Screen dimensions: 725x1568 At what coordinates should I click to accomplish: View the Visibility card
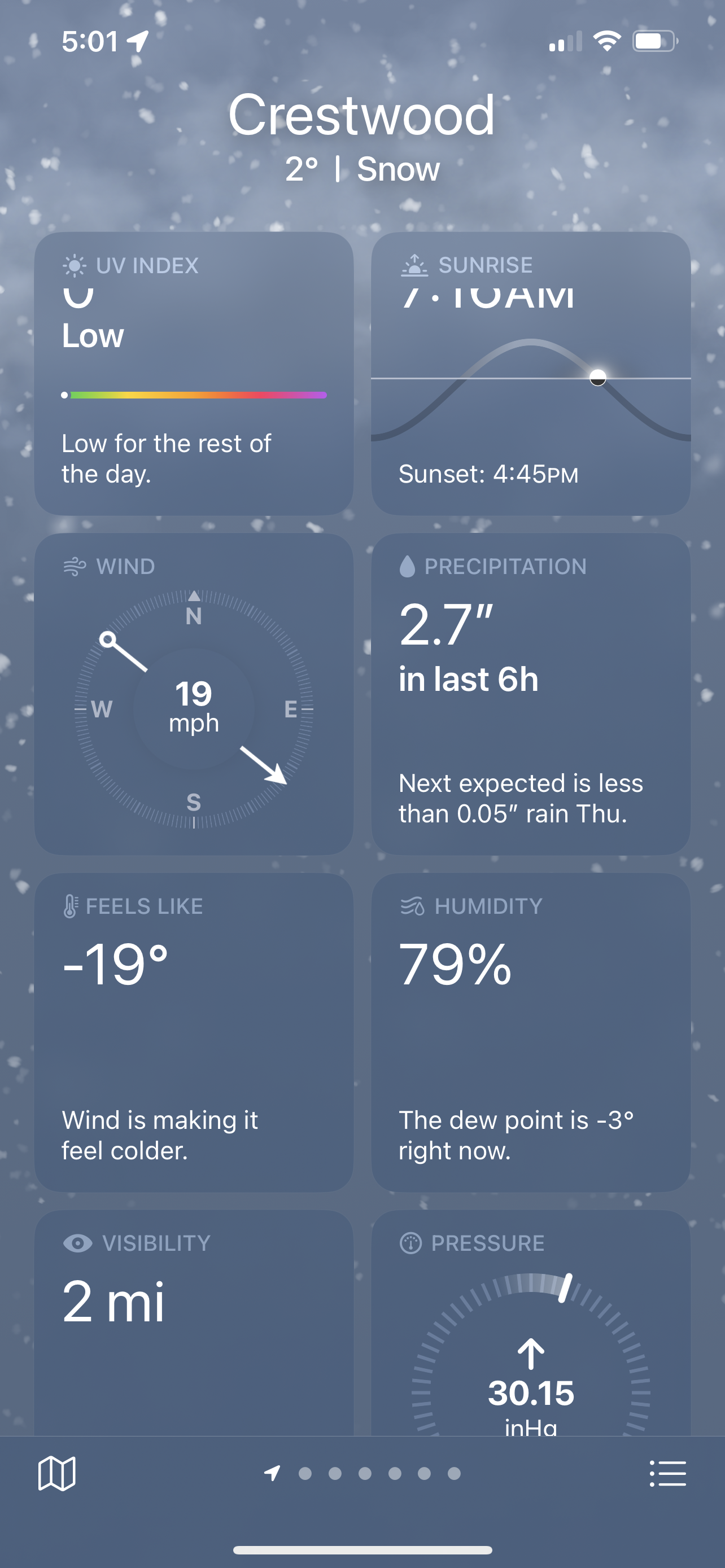pyautogui.click(x=194, y=1321)
